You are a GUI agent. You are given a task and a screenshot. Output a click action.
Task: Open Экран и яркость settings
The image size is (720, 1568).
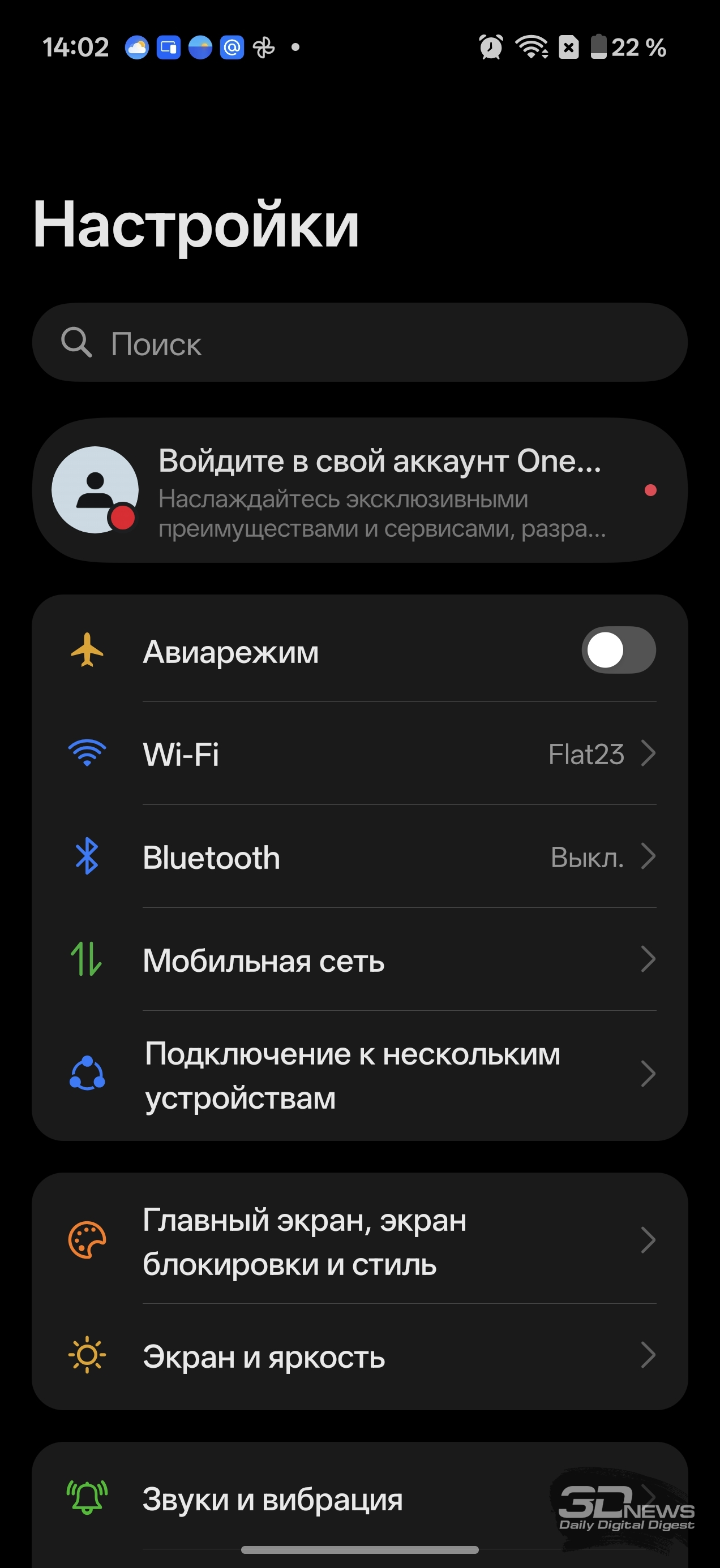pyautogui.click(x=359, y=1356)
